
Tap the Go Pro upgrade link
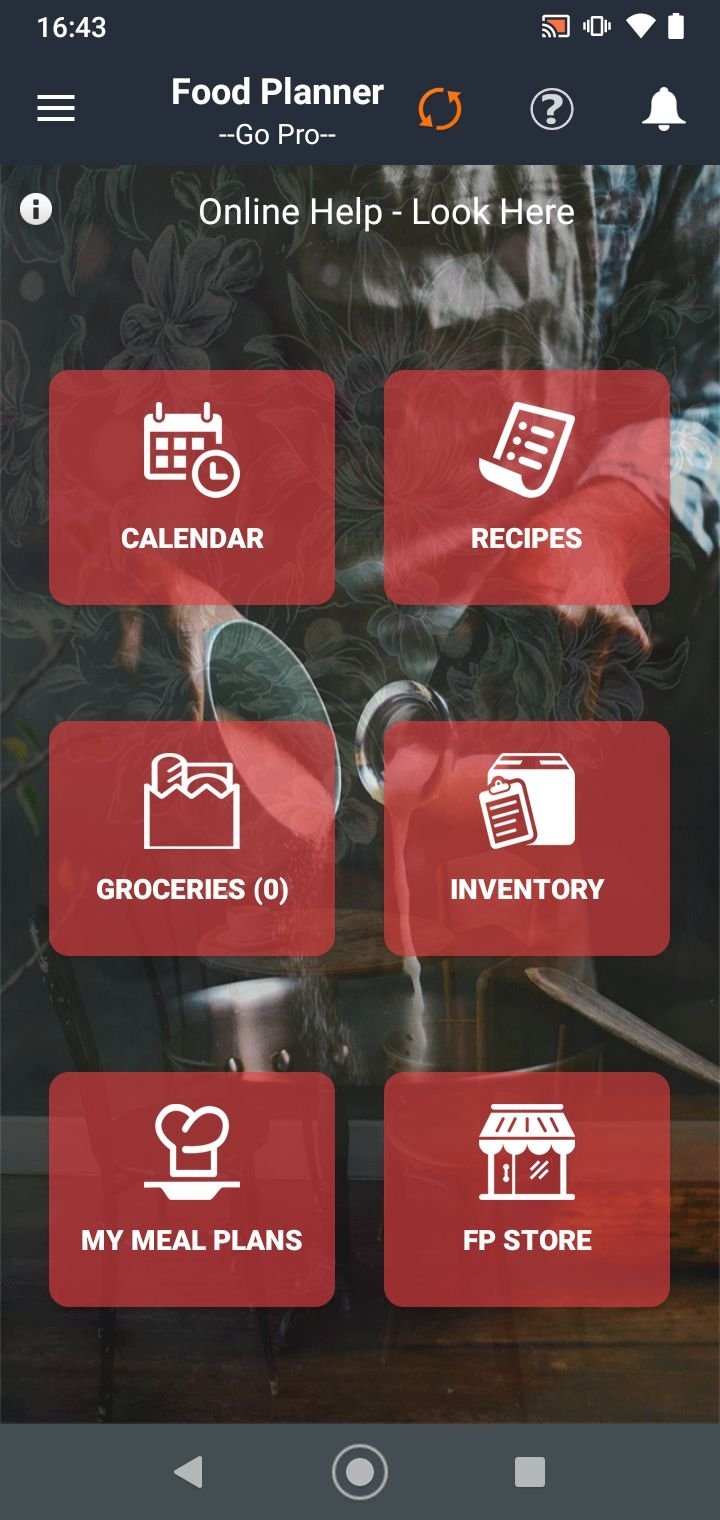277,134
